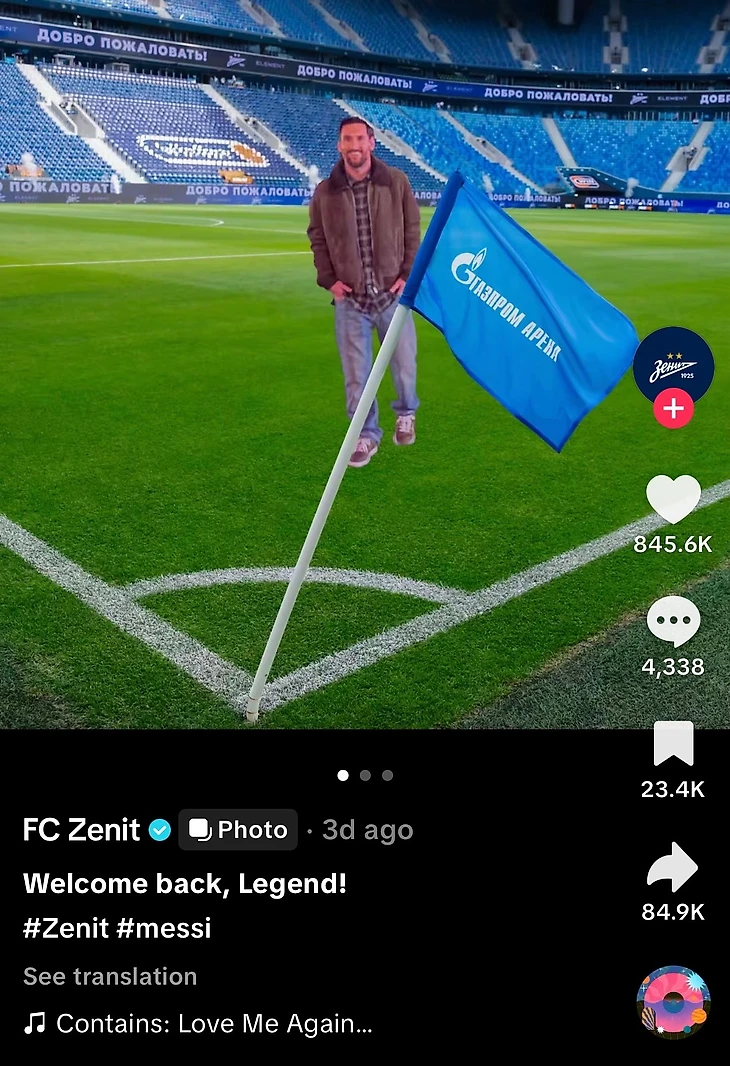Viewport: 730px width, 1066px height.
Task: Share this post
Action: click(673, 867)
